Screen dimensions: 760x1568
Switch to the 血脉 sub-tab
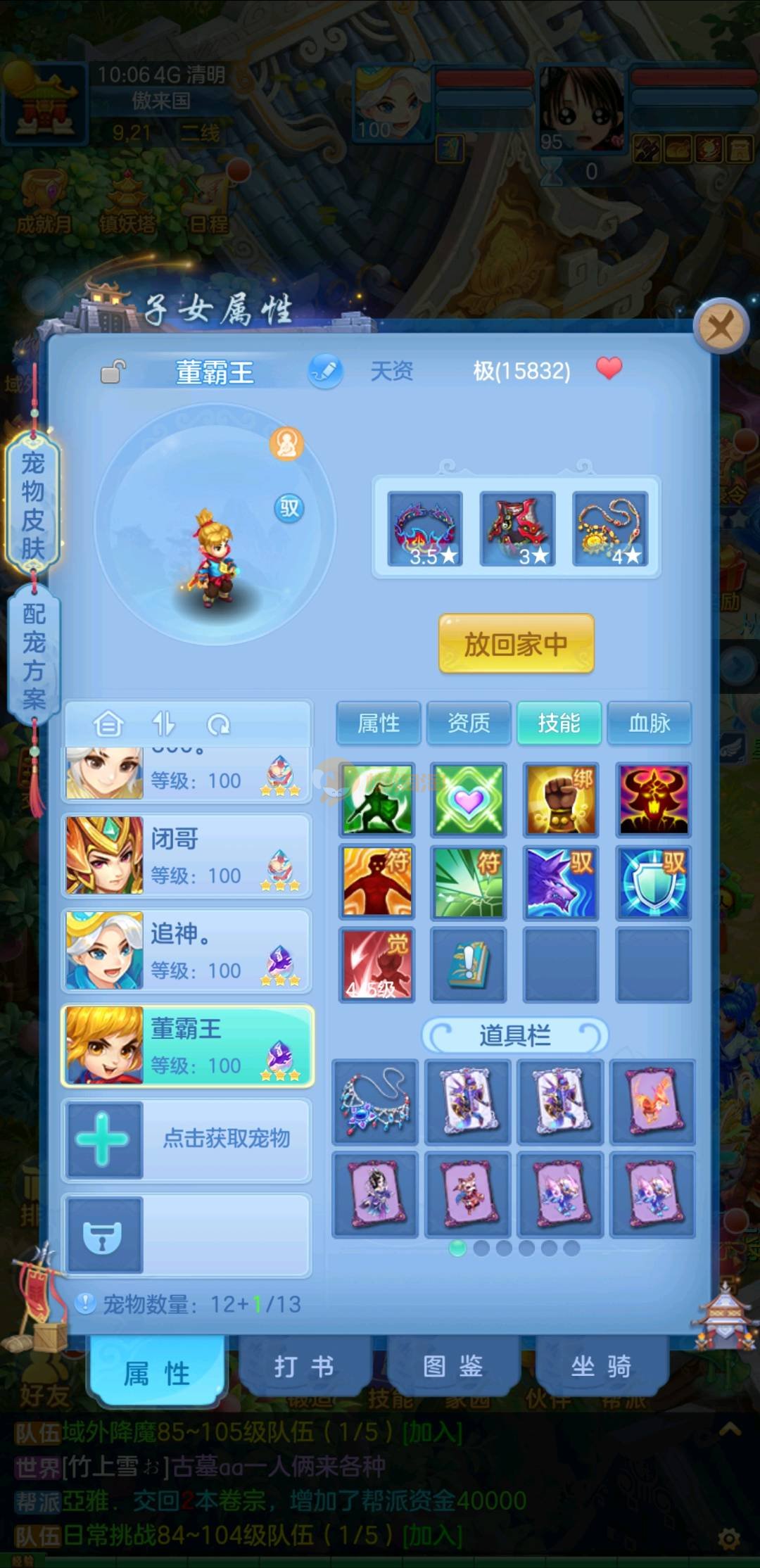coord(649,723)
